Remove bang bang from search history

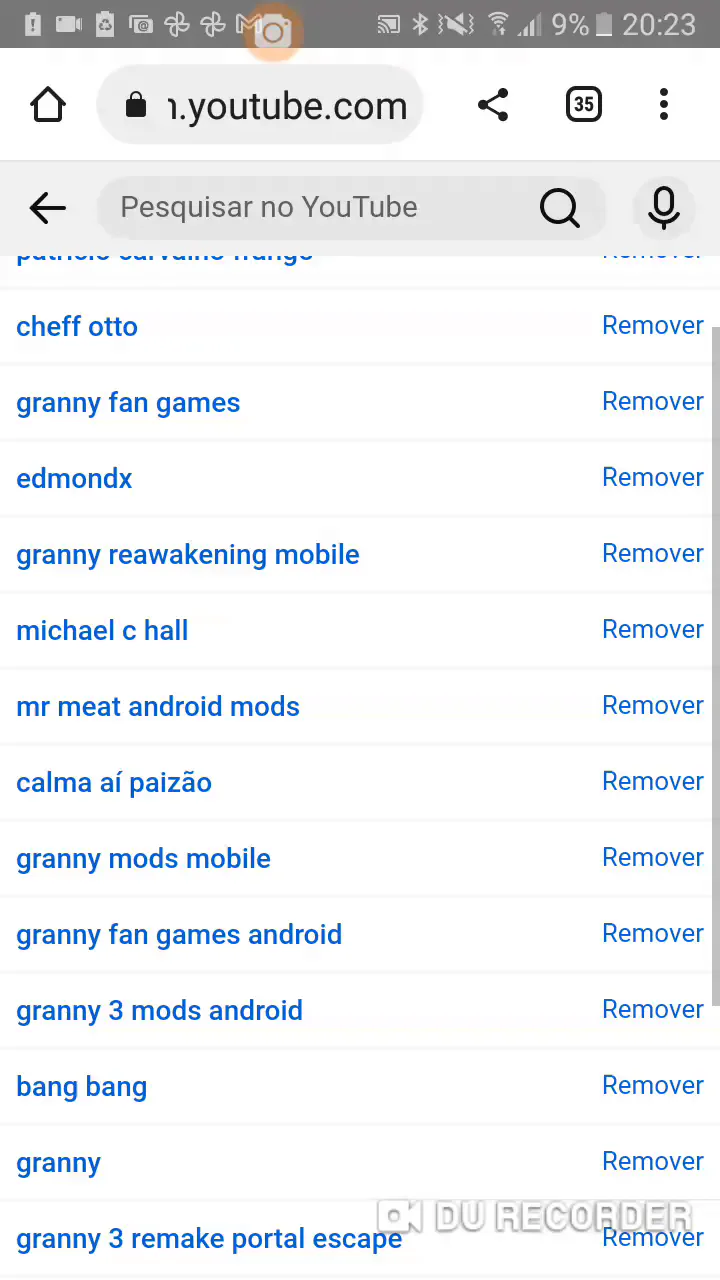tap(653, 1086)
